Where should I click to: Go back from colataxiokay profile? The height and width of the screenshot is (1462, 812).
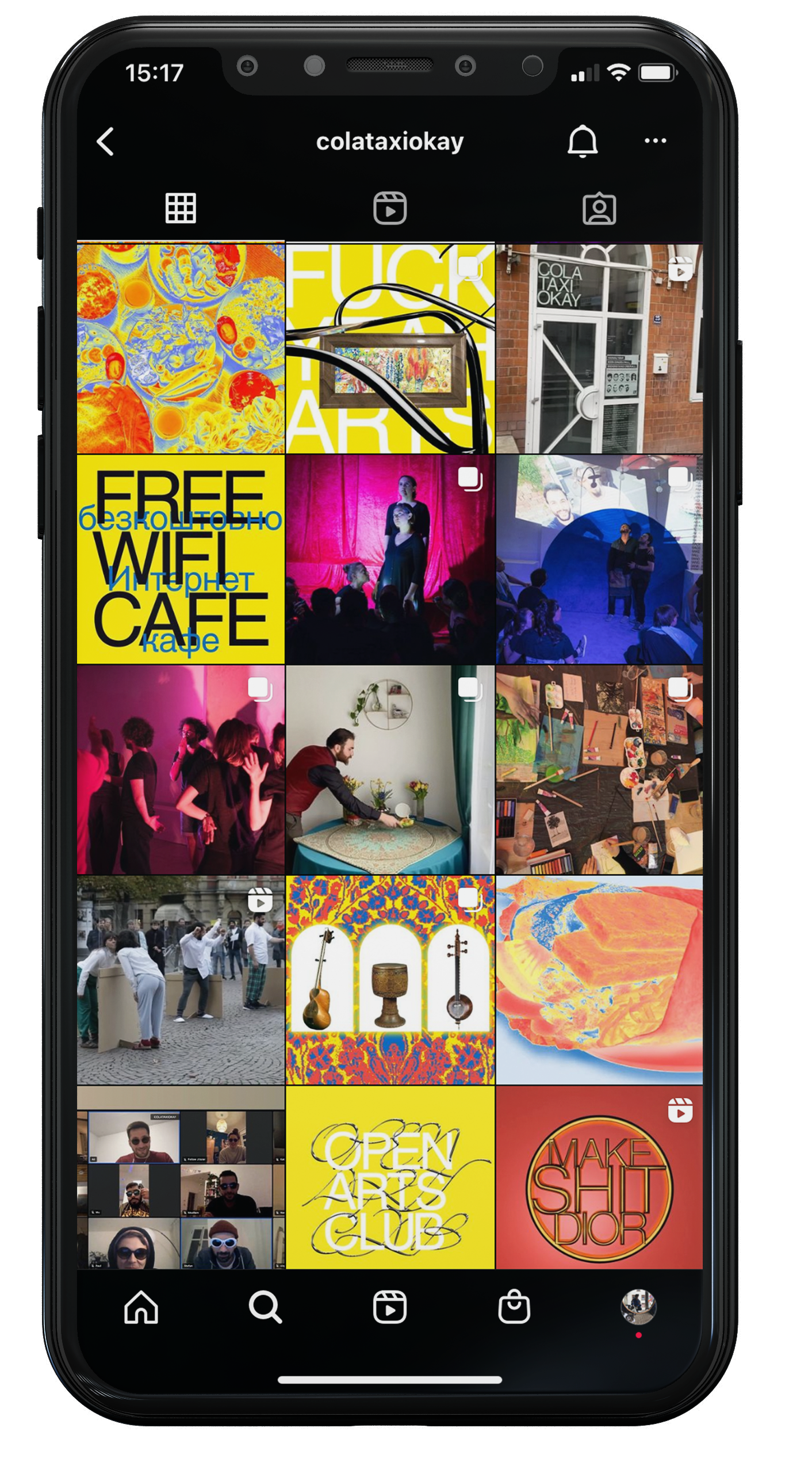106,142
